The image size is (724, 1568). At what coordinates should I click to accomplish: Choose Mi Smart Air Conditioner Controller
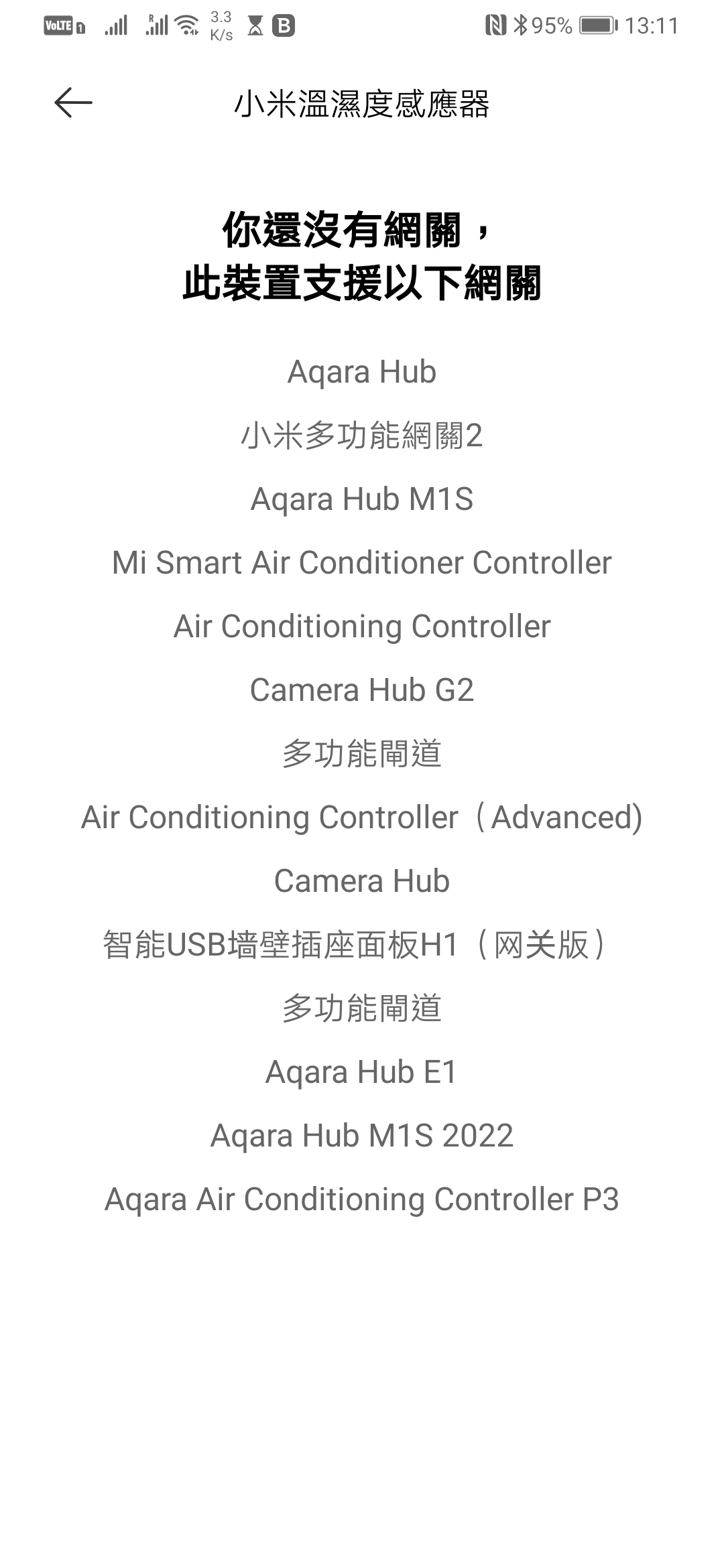click(x=362, y=563)
